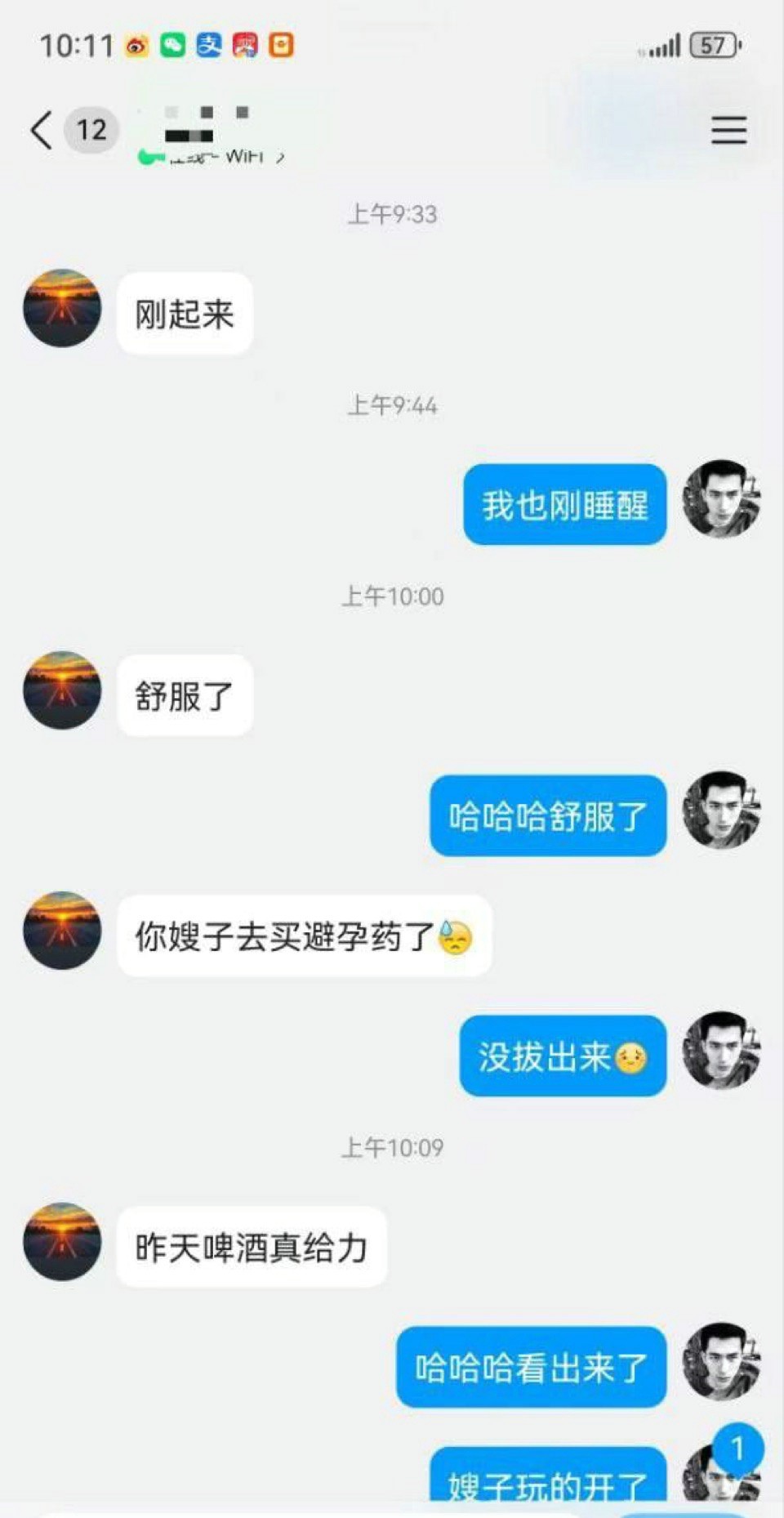Open sender's avatar beside "刚起来"
The image size is (784, 1518).
pos(62,308)
